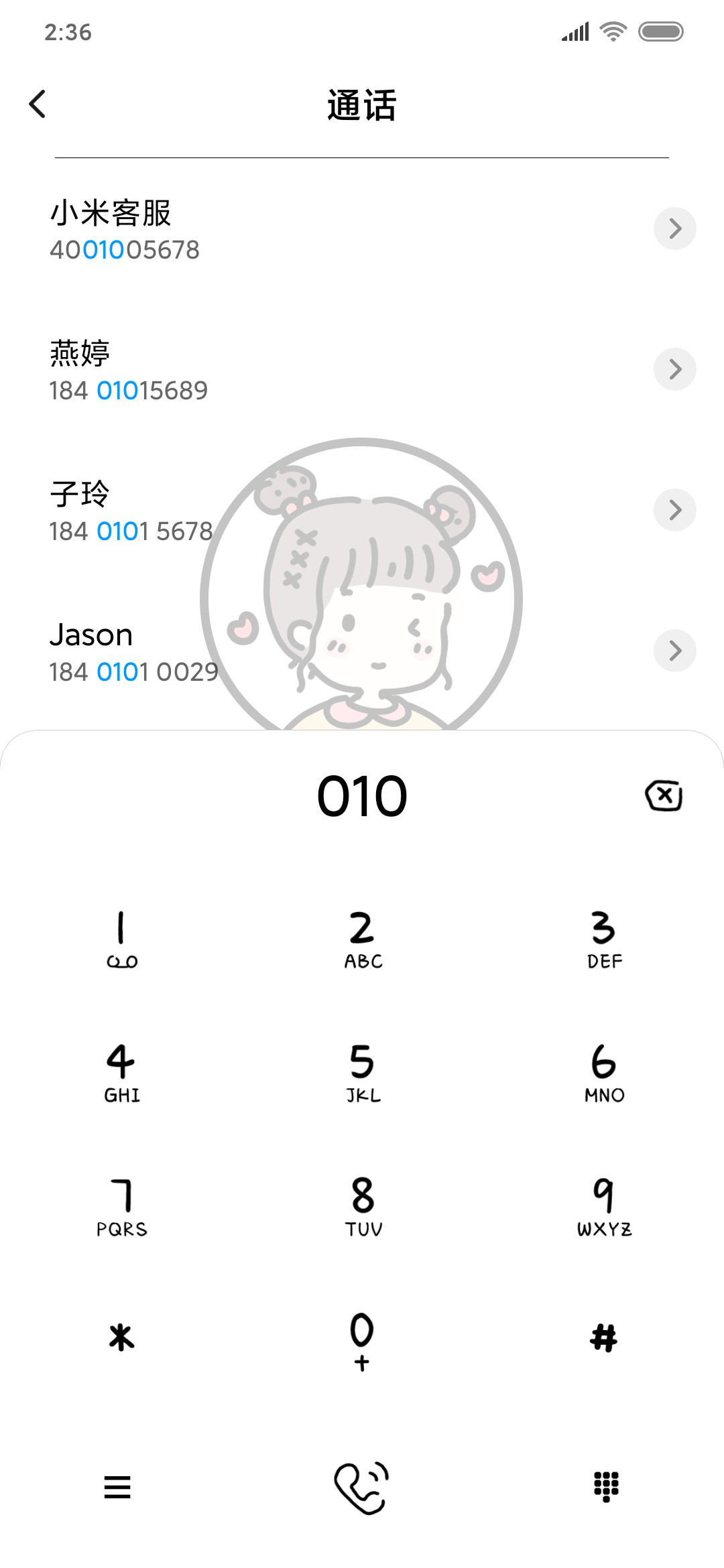Open details arrow for 燕婷
The image size is (724, 1568).
click(675, 369)
